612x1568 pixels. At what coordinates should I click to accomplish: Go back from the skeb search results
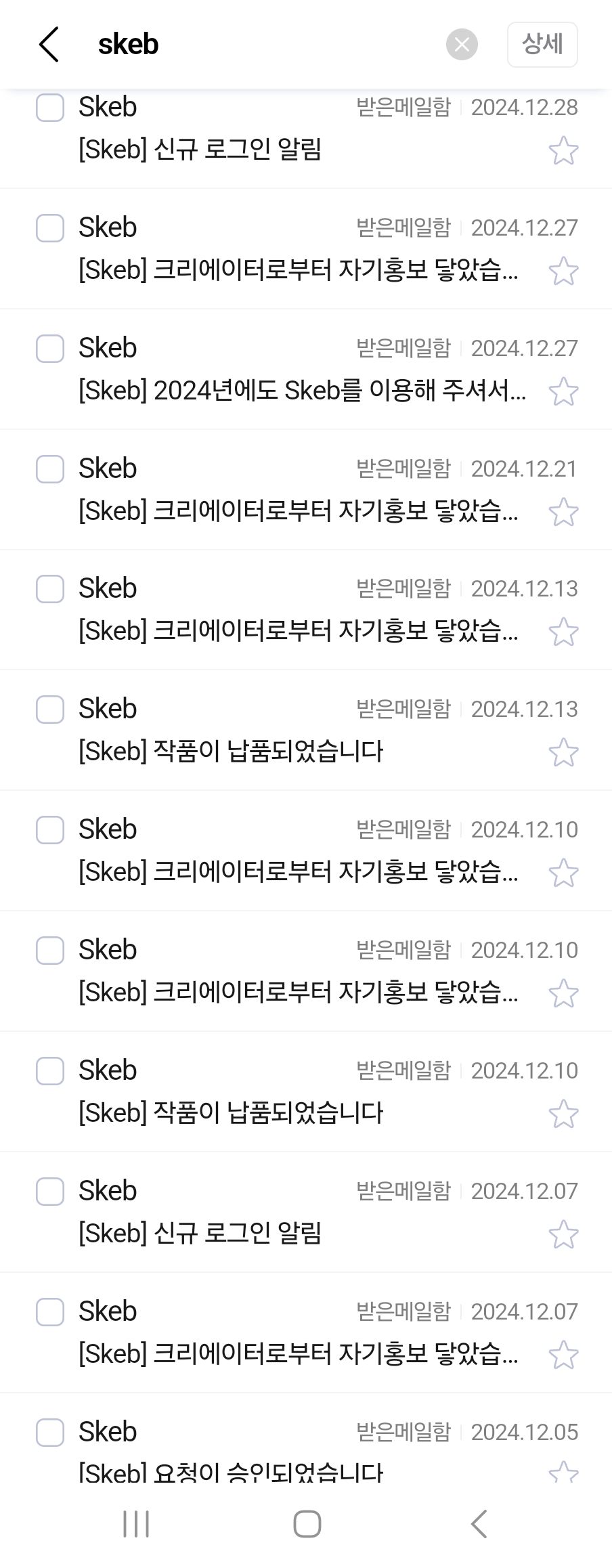[49, 45]
